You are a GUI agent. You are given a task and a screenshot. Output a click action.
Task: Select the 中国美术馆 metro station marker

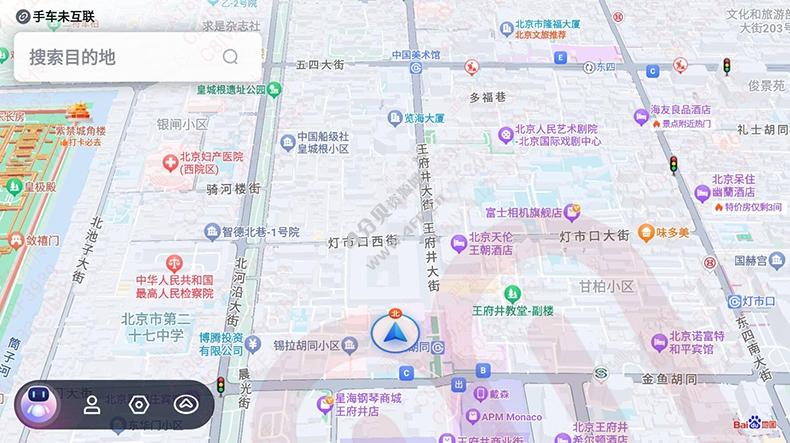[x=417, y=69]
